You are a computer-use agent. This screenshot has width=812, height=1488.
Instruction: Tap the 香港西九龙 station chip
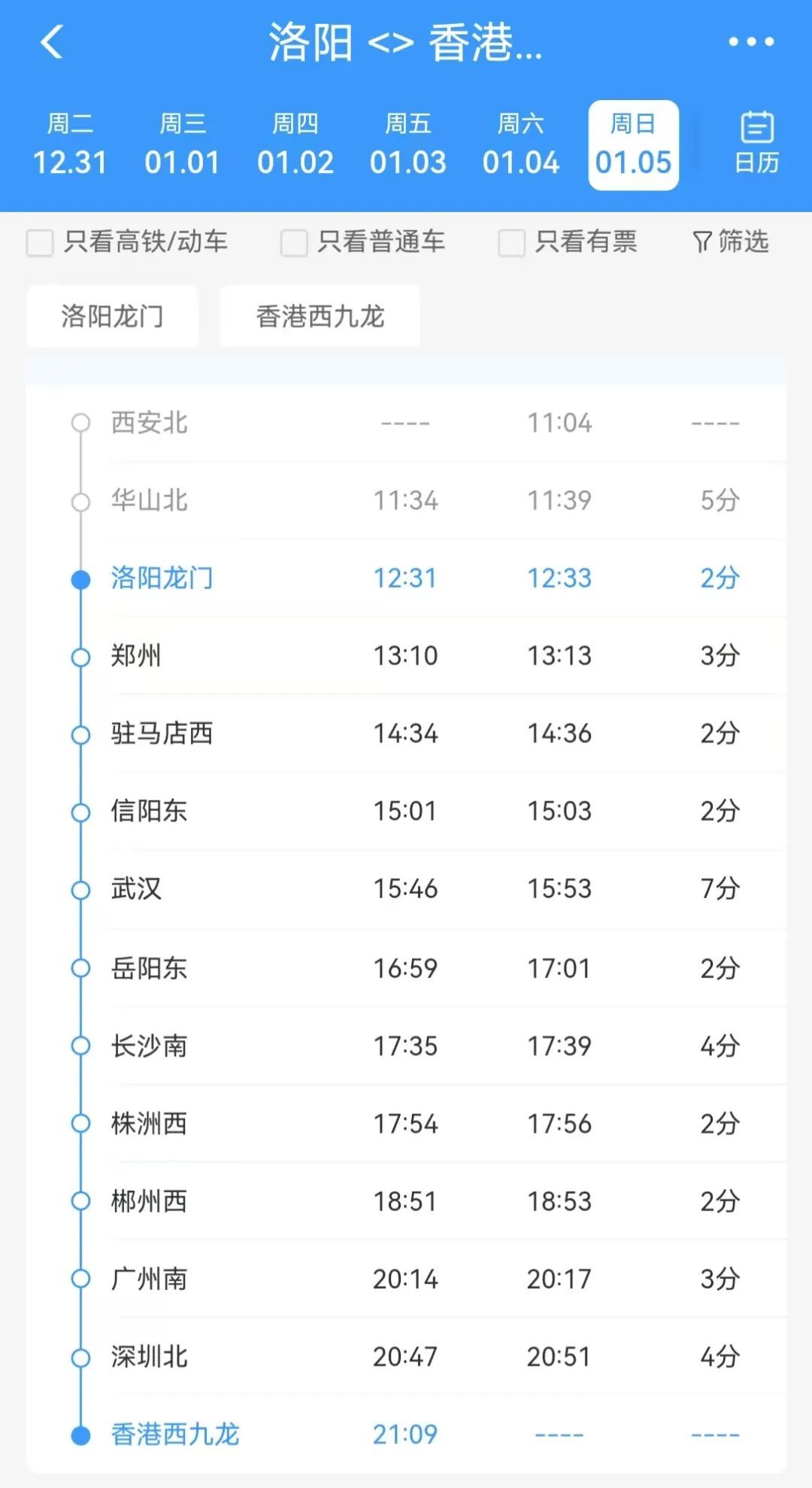320,316
